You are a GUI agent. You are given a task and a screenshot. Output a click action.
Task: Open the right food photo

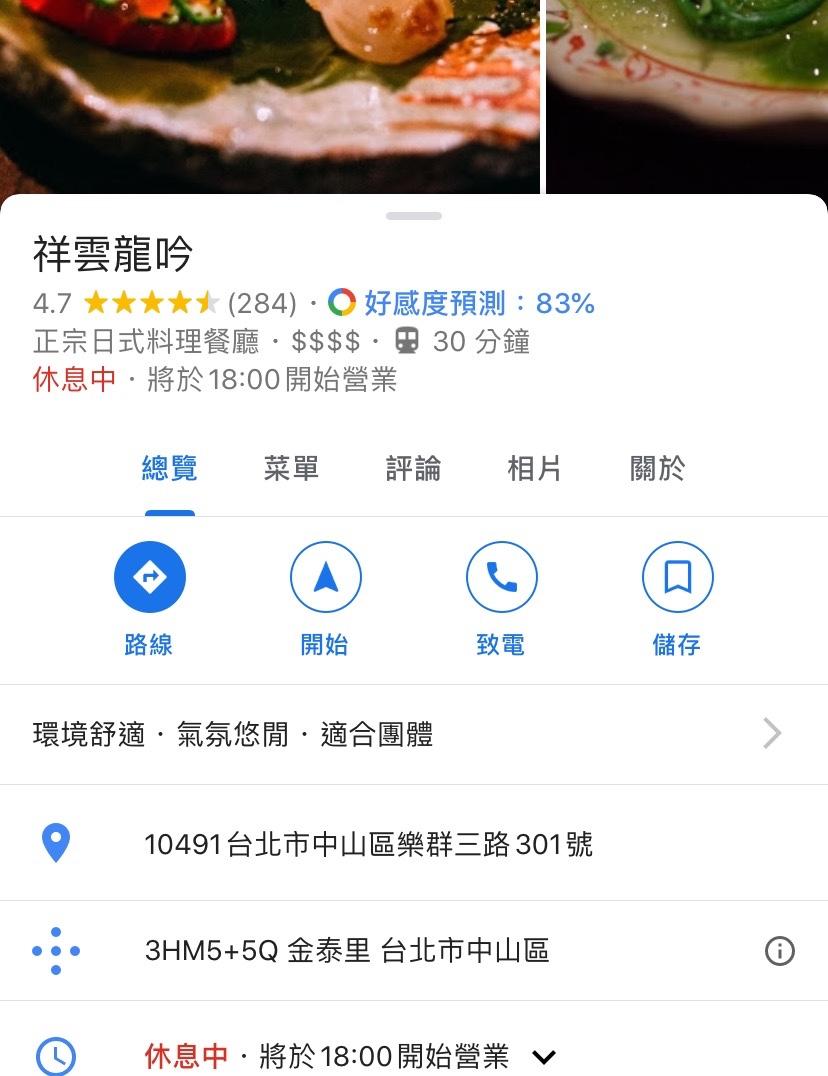tap(687, 95)
